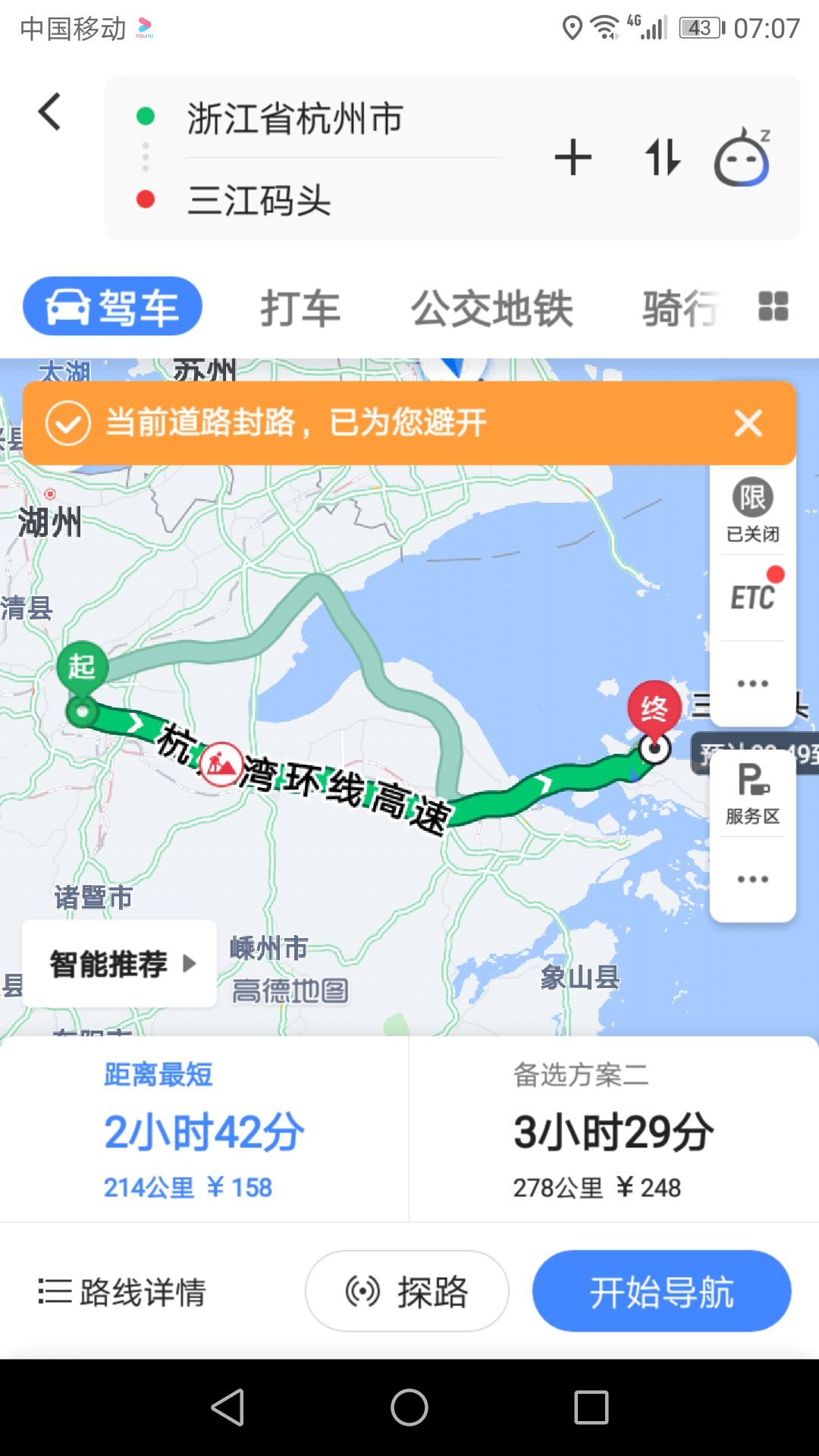Viewport: 819px width, 1456px height.
Task: Go back using the top-left arrow
Action: point(50,111)
